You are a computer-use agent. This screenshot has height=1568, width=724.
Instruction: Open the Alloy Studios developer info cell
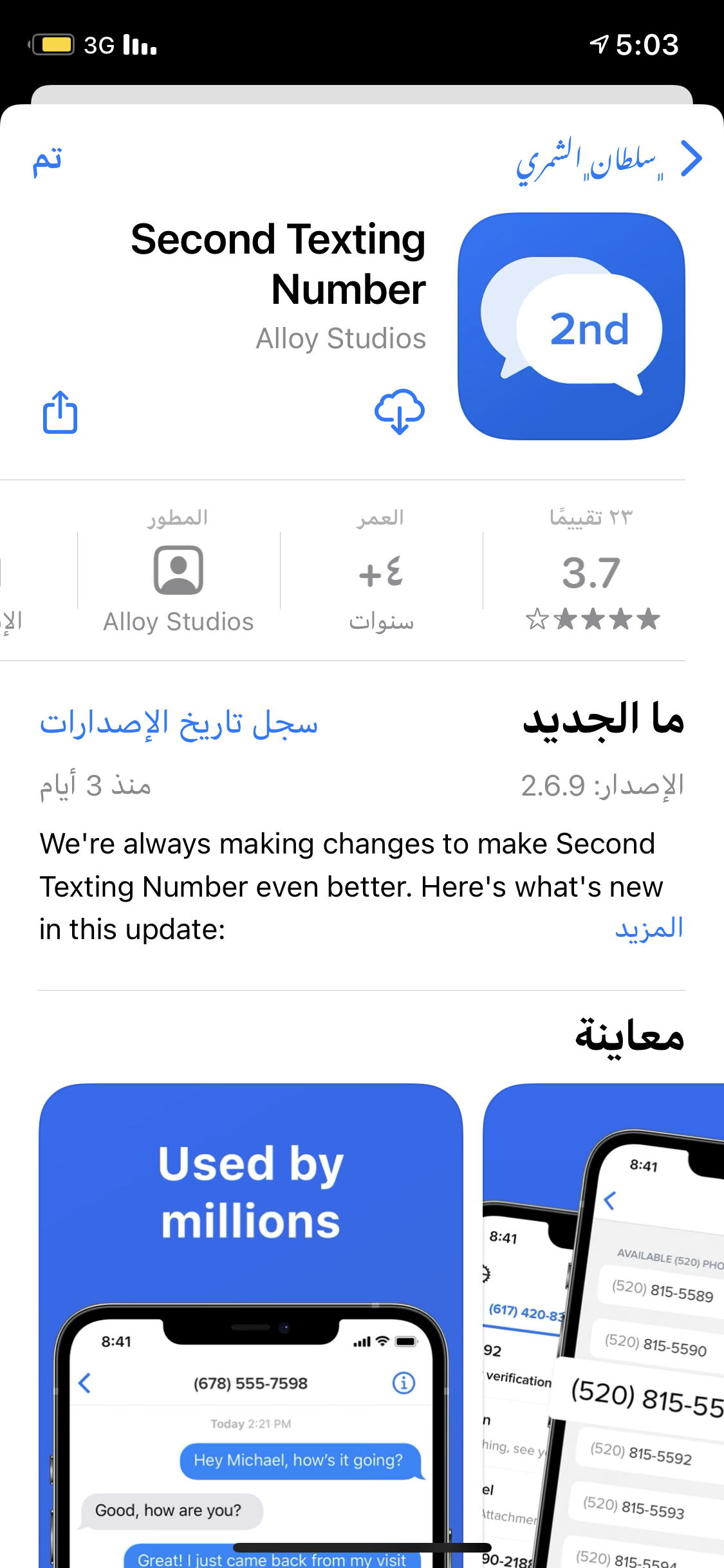pyautogui.click(x=178, y=572)
